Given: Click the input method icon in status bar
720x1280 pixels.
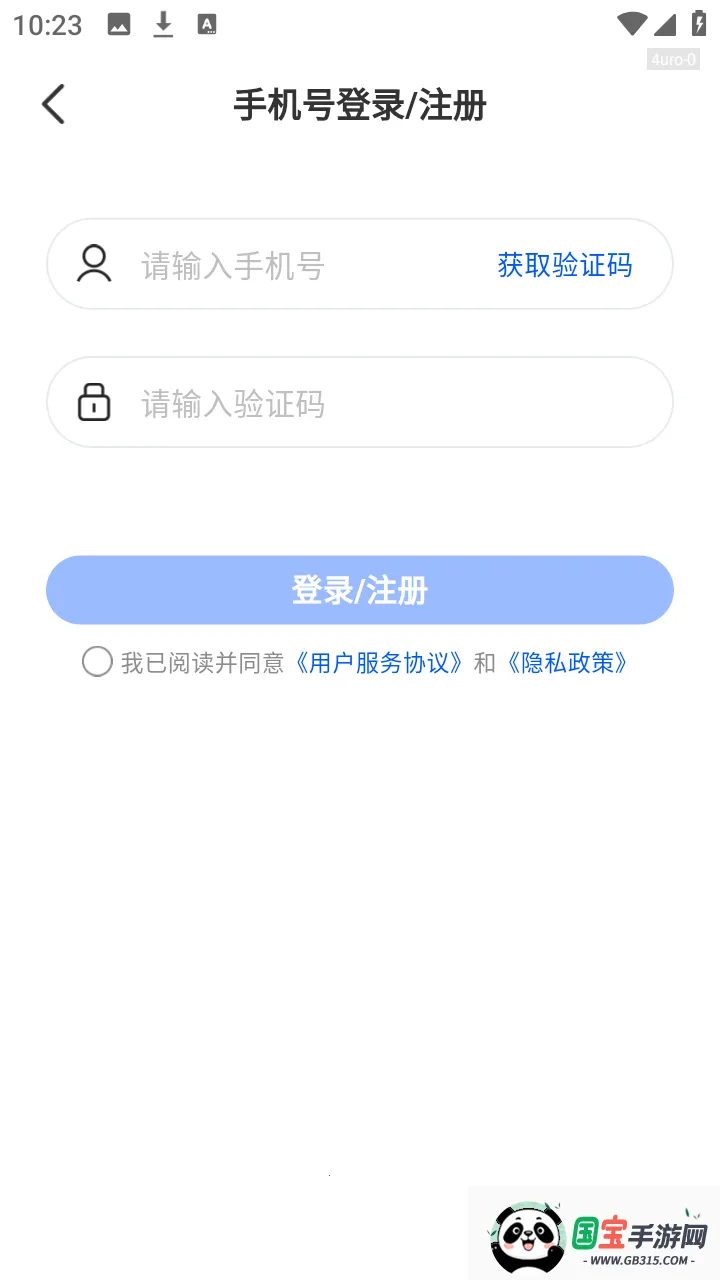Looking at the screenshot, I should (208, 24).
